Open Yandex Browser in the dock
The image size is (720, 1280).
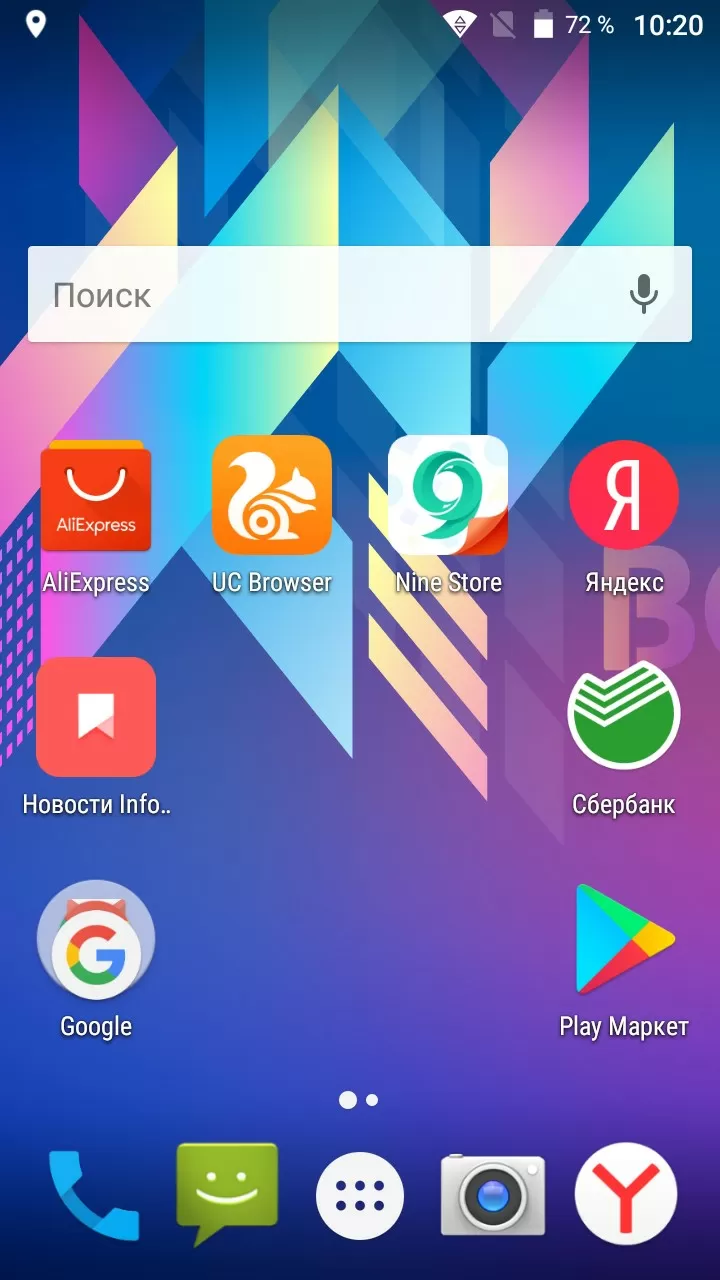(626, 1195)
